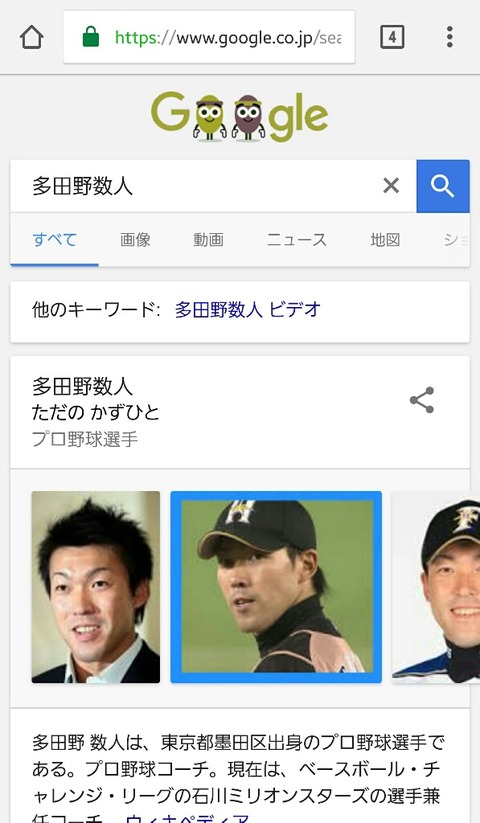The height and width of the screenshot is (823, 480).
Task: Tap the browser home icon
Action: click(x=31, y=37)
